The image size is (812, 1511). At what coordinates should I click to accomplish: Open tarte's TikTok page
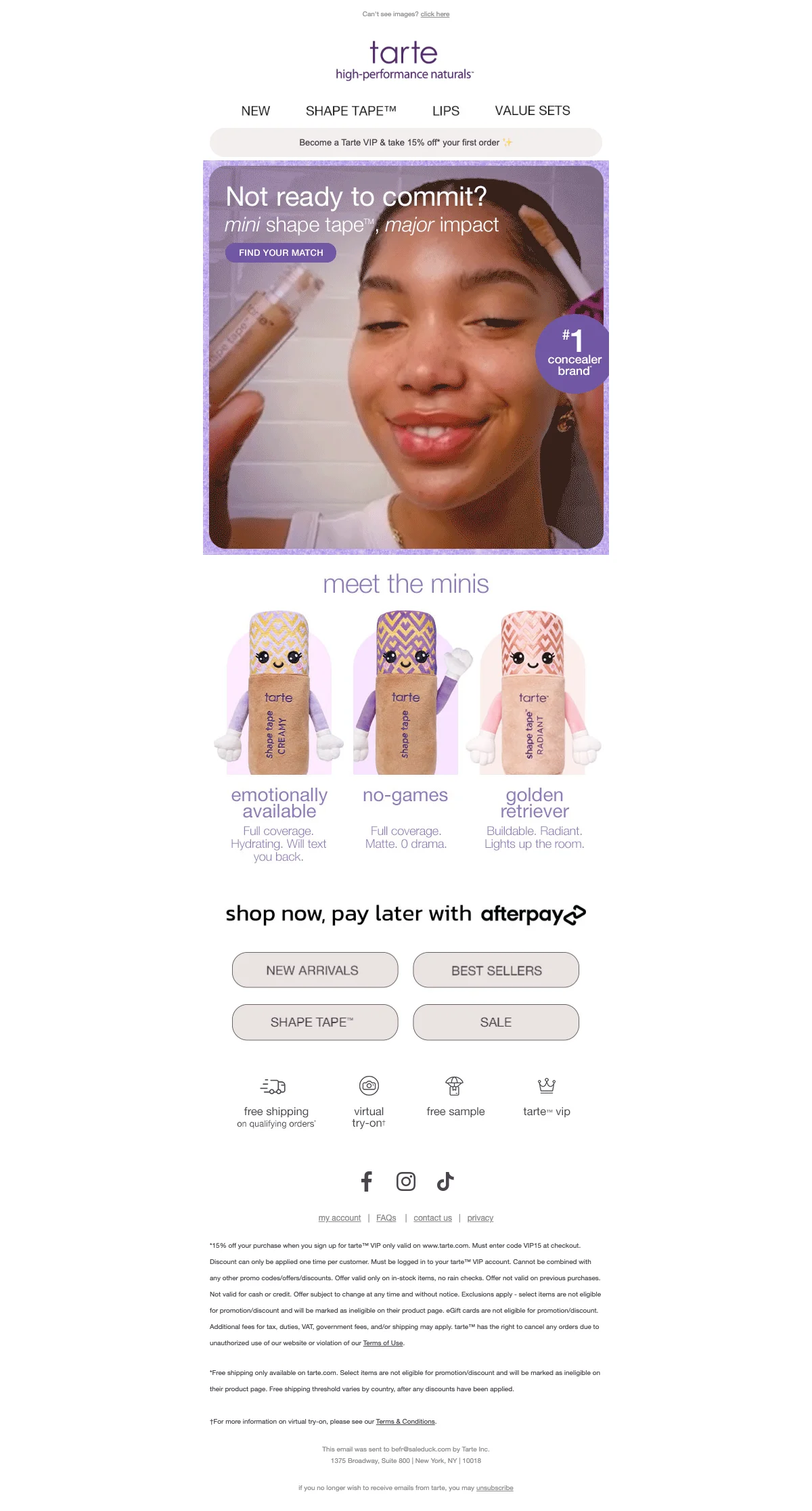[445, 1181]
